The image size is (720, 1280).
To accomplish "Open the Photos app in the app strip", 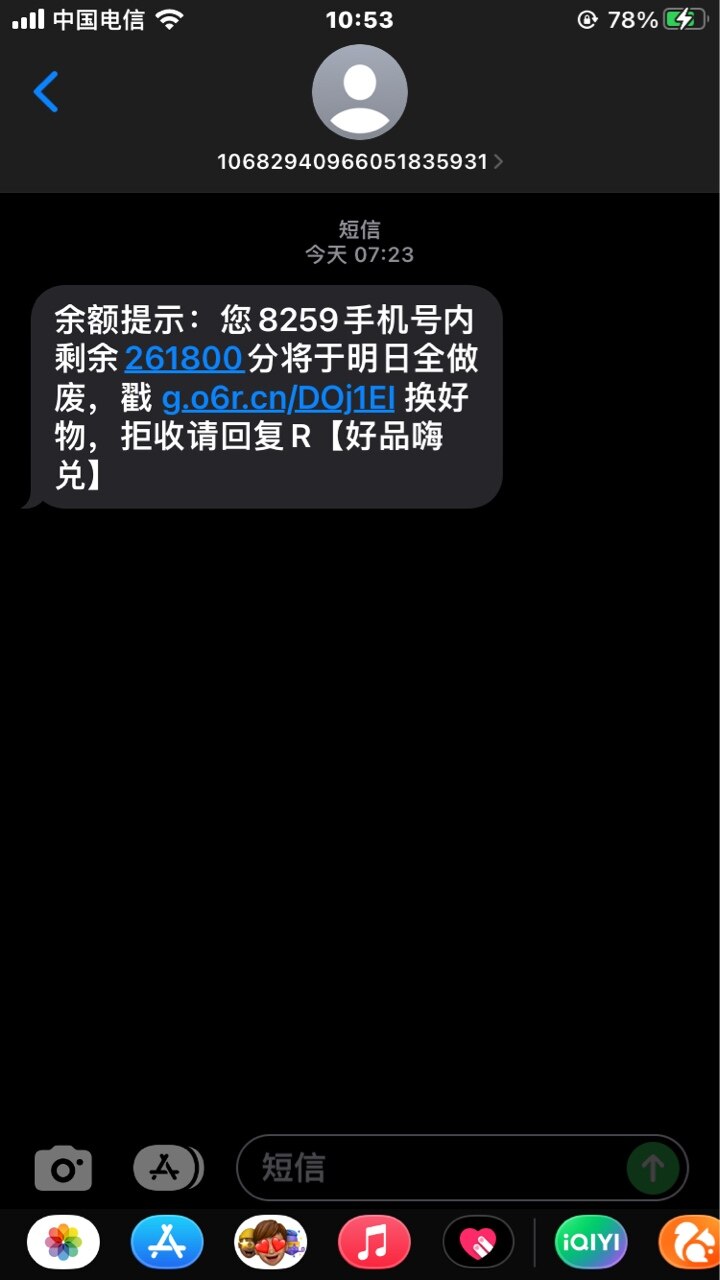I will coord(63,1243).
